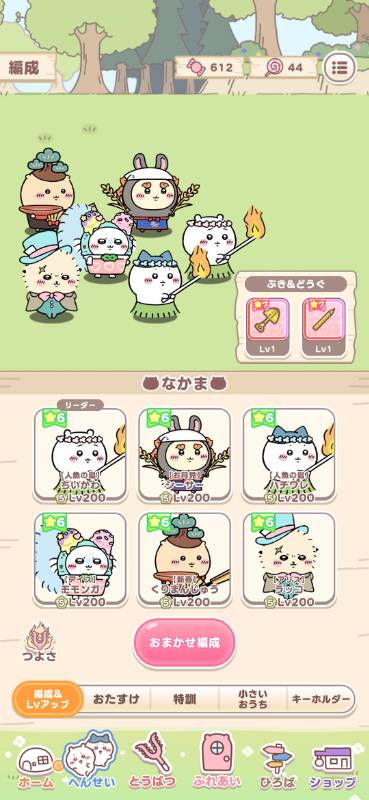The image size is (369, 800).
Task: Open the つよさ strength icon
Action: coord(41,641)
